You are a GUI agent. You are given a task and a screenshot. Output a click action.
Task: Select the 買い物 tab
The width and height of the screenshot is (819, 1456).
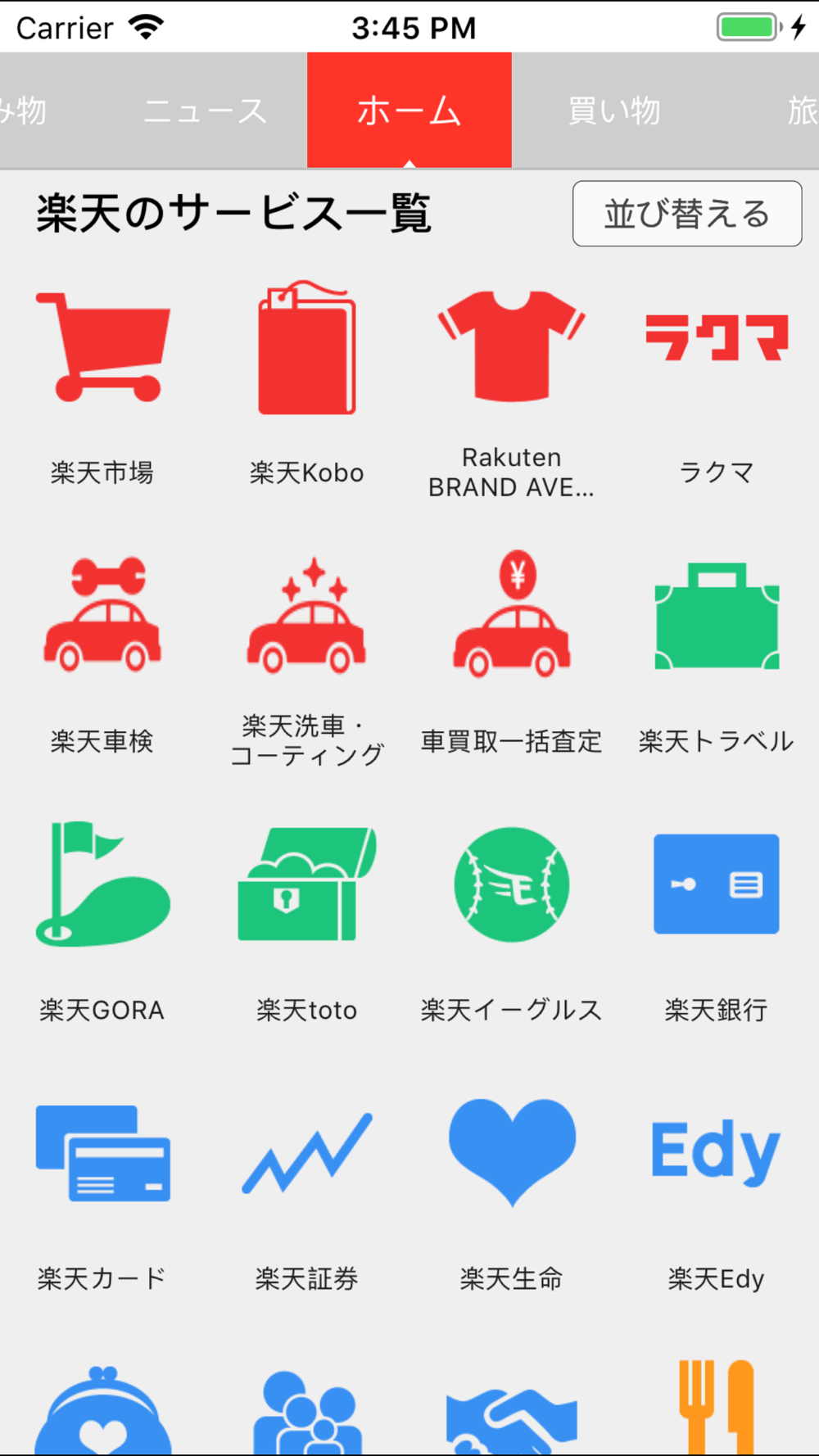pos(614,111)
